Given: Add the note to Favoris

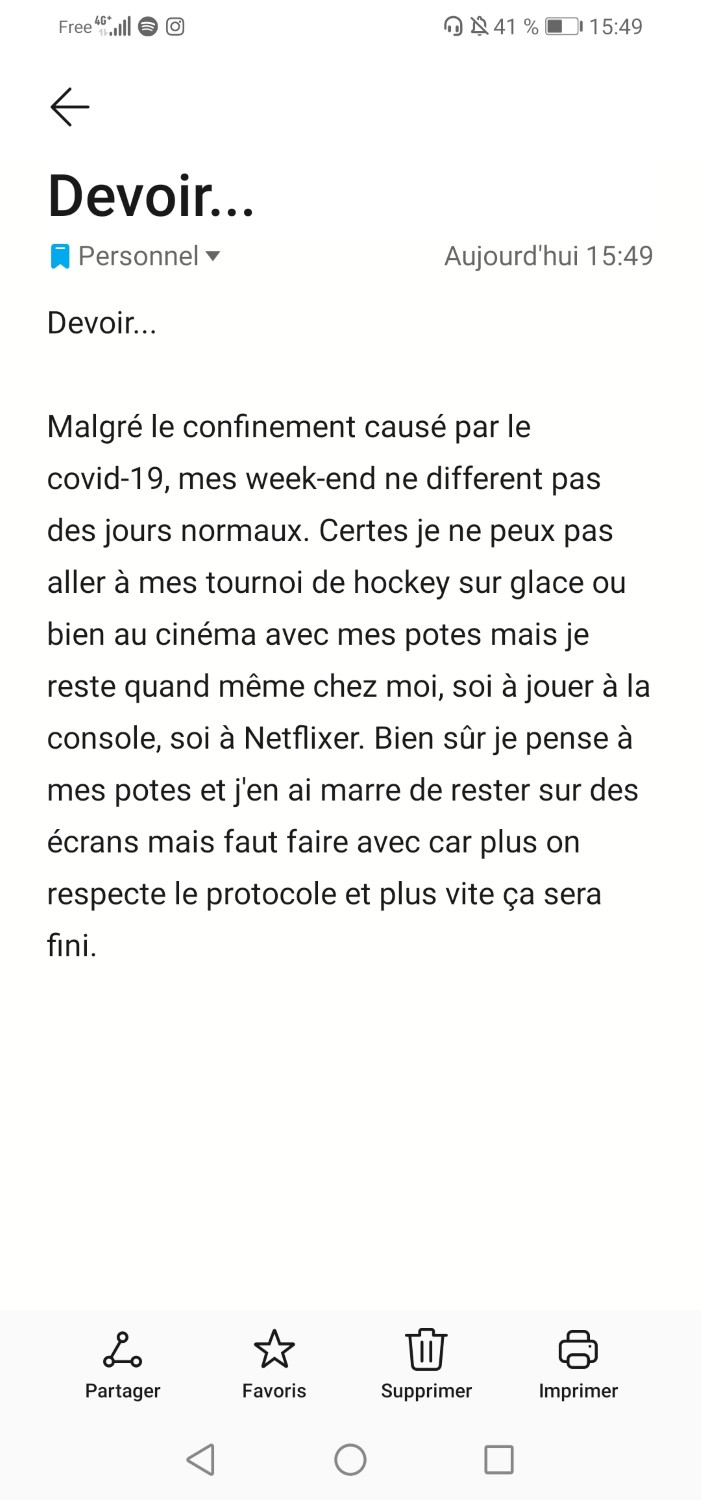Looking at the screenshot, I should (274, 1365).
